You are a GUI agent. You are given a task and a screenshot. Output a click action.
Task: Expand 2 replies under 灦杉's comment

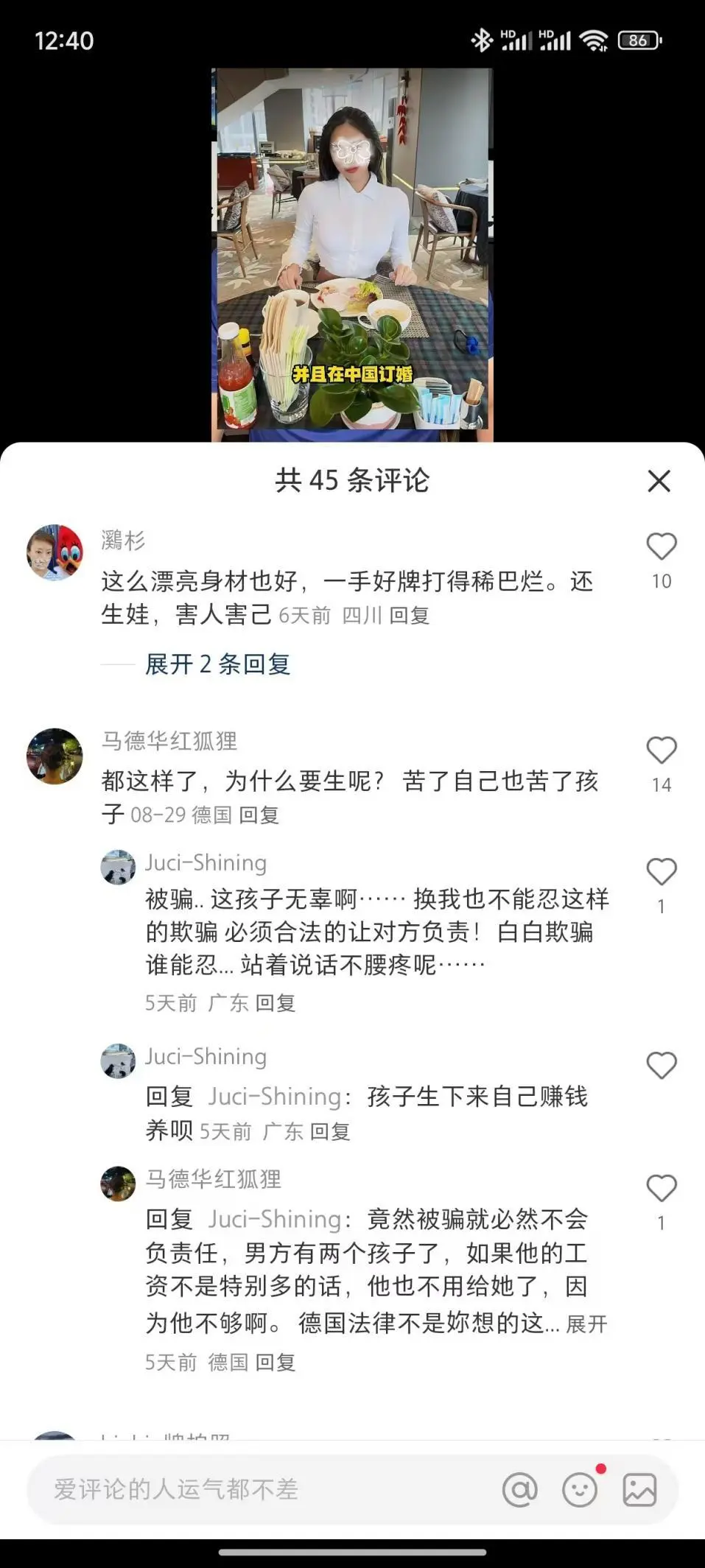[217, 664]
